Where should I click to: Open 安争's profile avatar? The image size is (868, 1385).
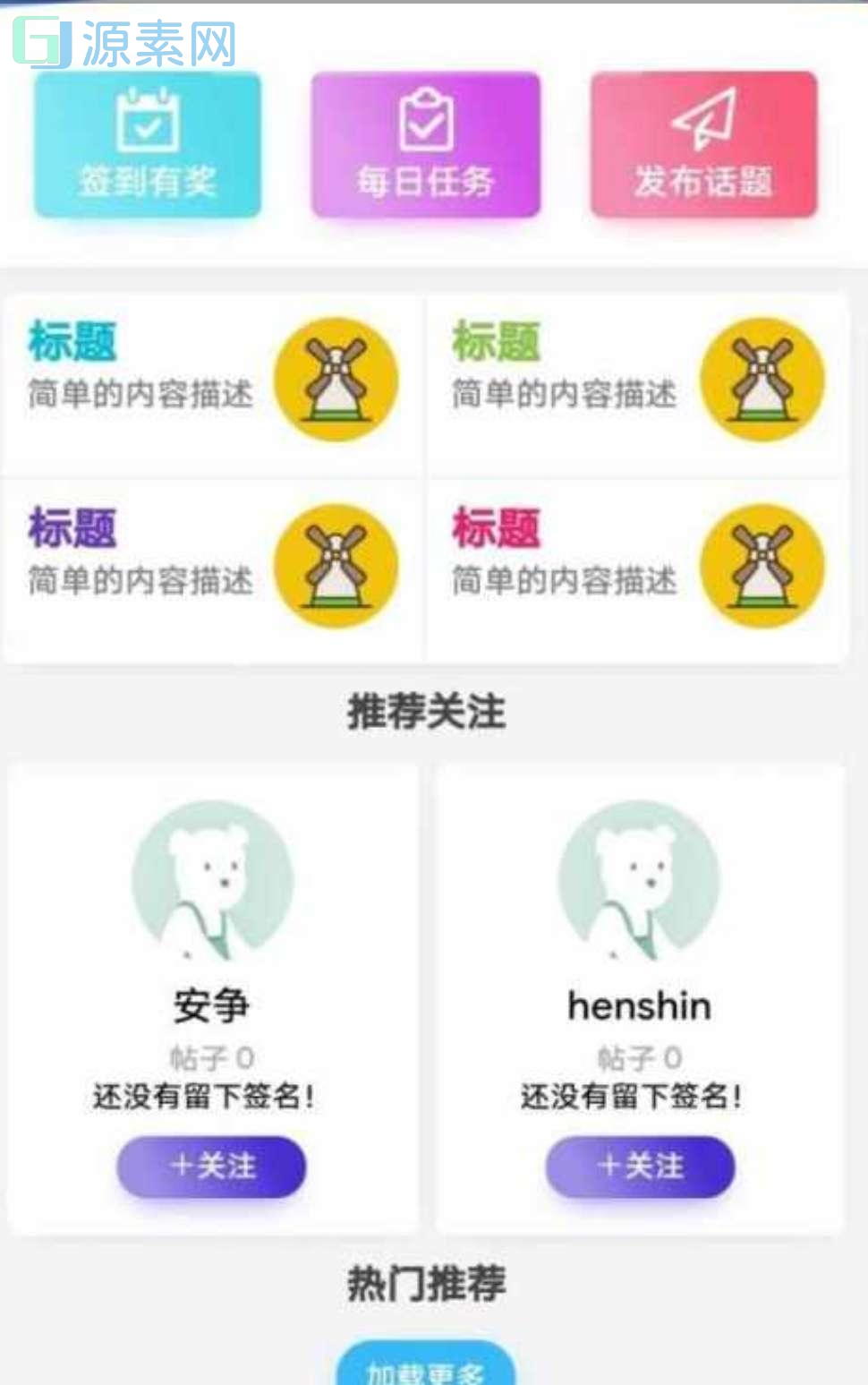210,882
